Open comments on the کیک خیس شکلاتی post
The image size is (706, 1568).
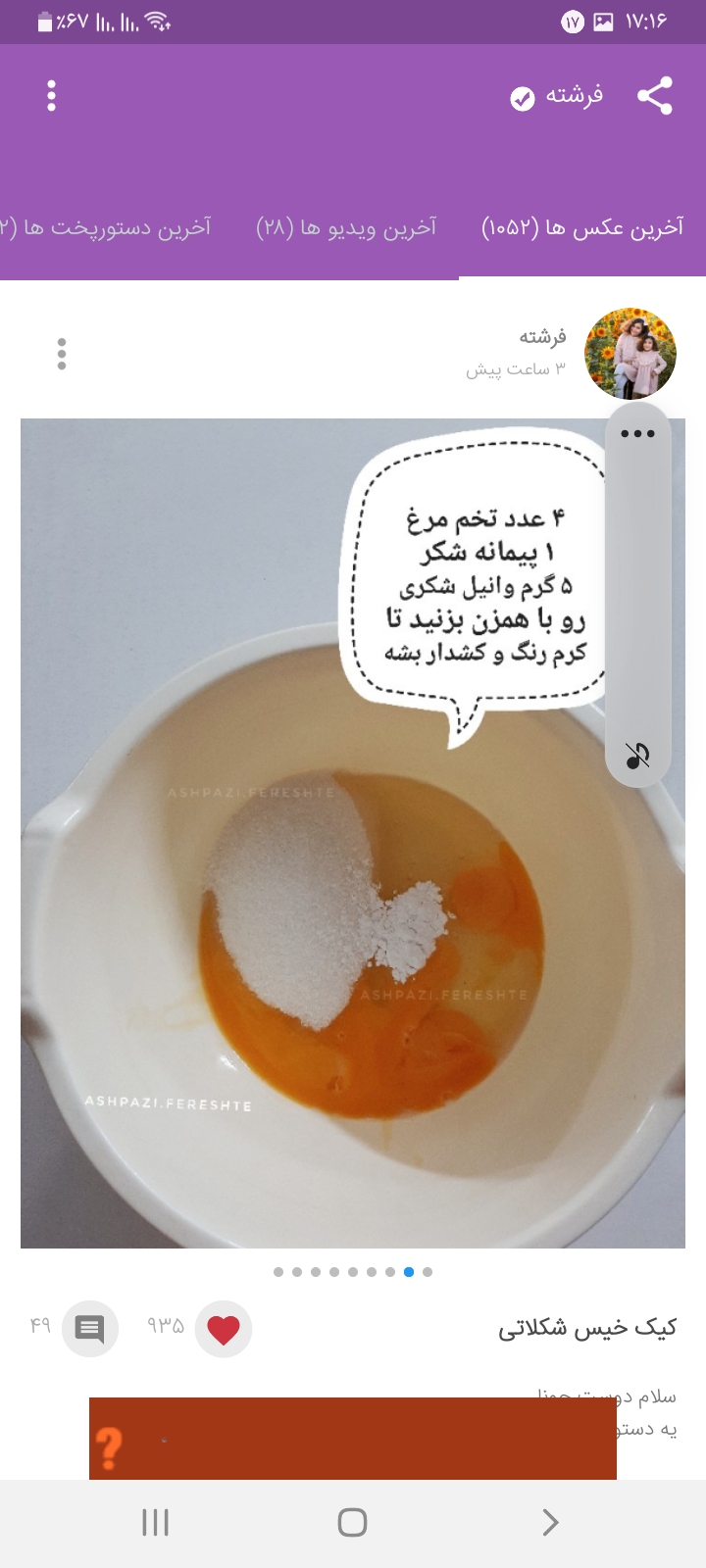[89, 1329]
